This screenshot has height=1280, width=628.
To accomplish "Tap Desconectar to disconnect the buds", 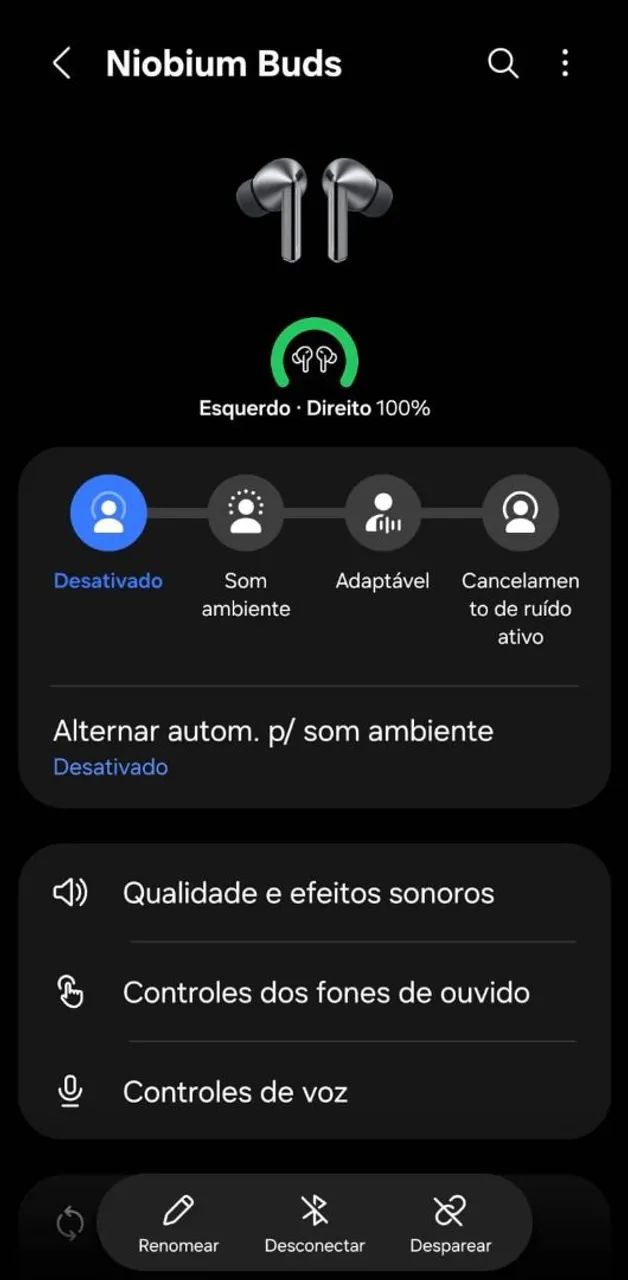I will click(315, 1224).
